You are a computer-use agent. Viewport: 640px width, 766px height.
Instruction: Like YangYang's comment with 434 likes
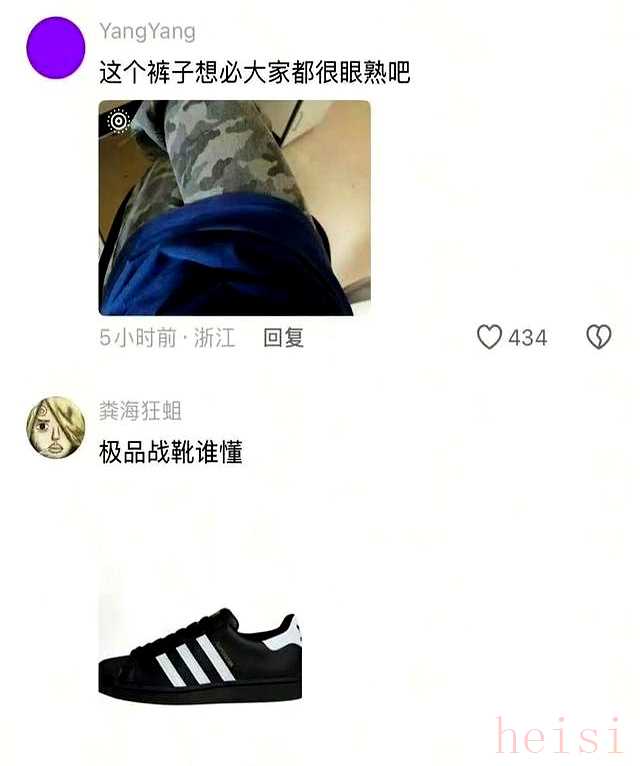point(489,338)
